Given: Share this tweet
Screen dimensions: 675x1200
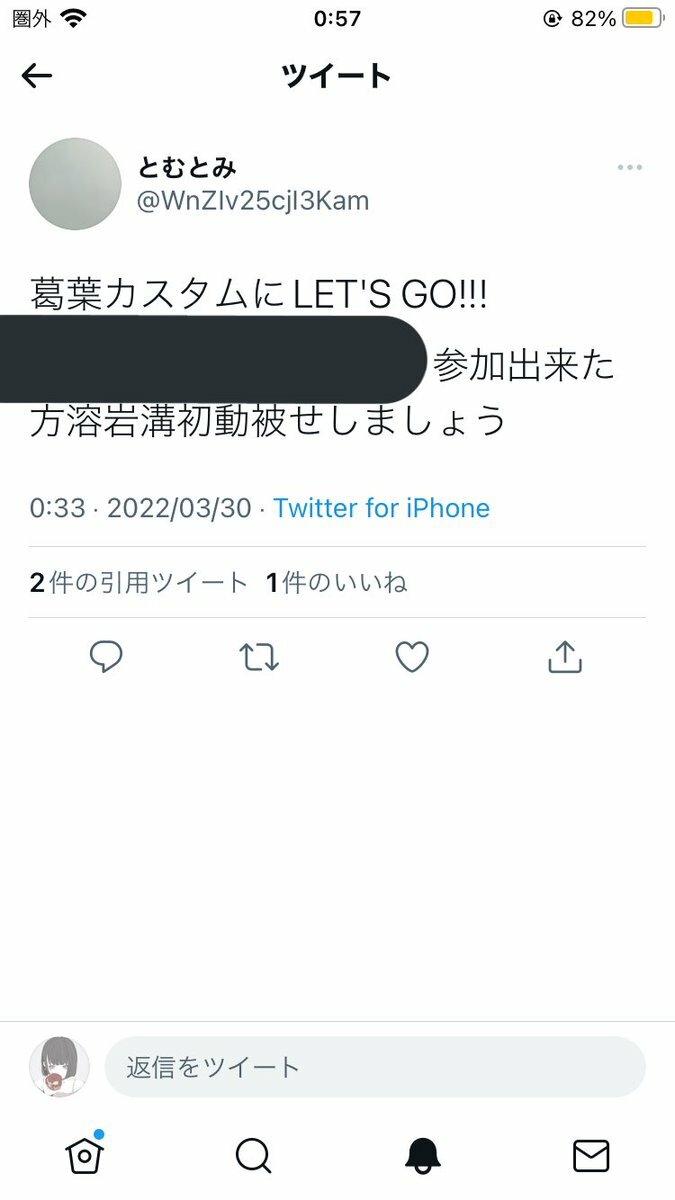Looking at the screenshot, I should [x=565, y=656].
